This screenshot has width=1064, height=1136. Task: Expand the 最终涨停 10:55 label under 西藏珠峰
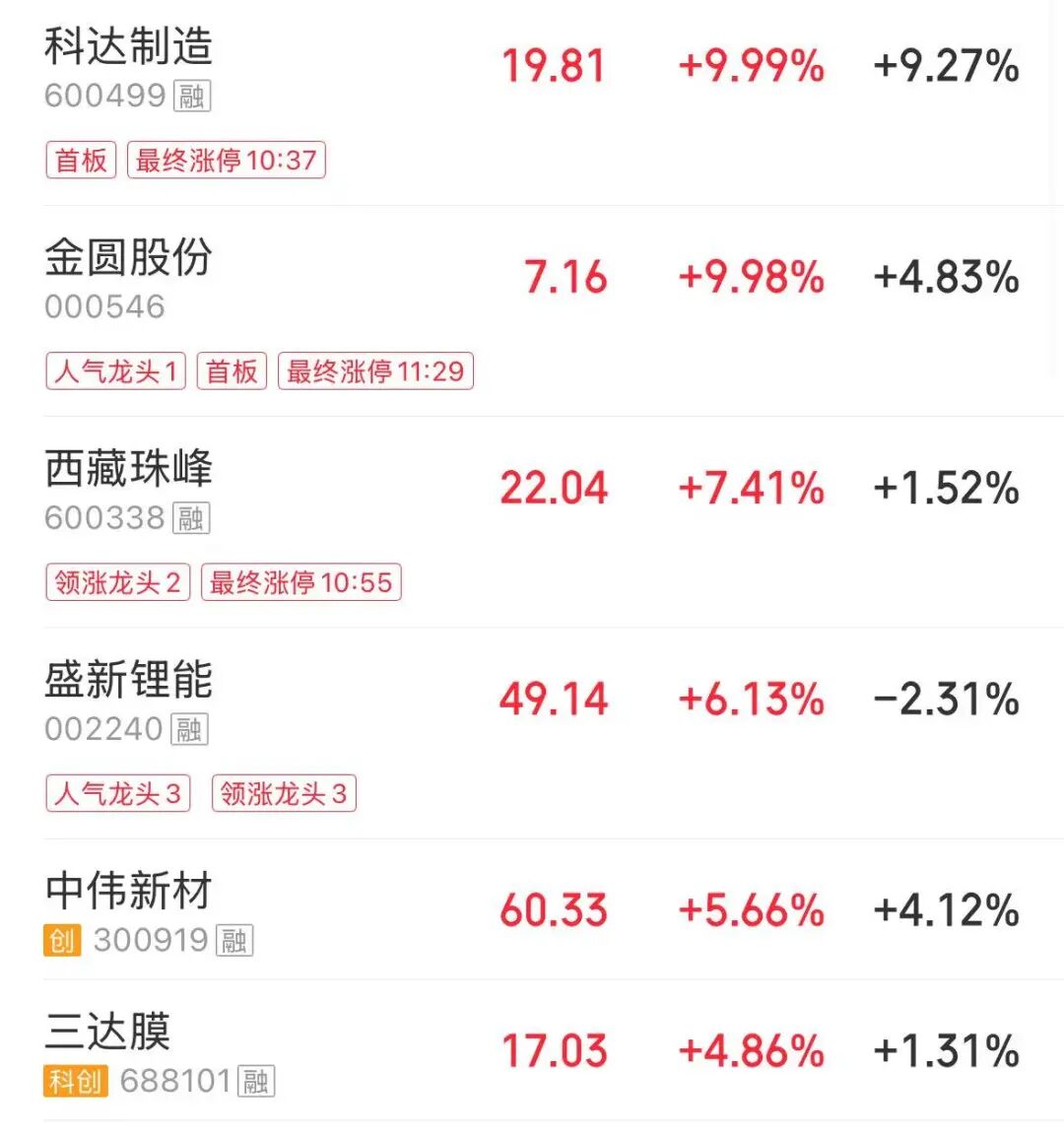pos(300,582)
